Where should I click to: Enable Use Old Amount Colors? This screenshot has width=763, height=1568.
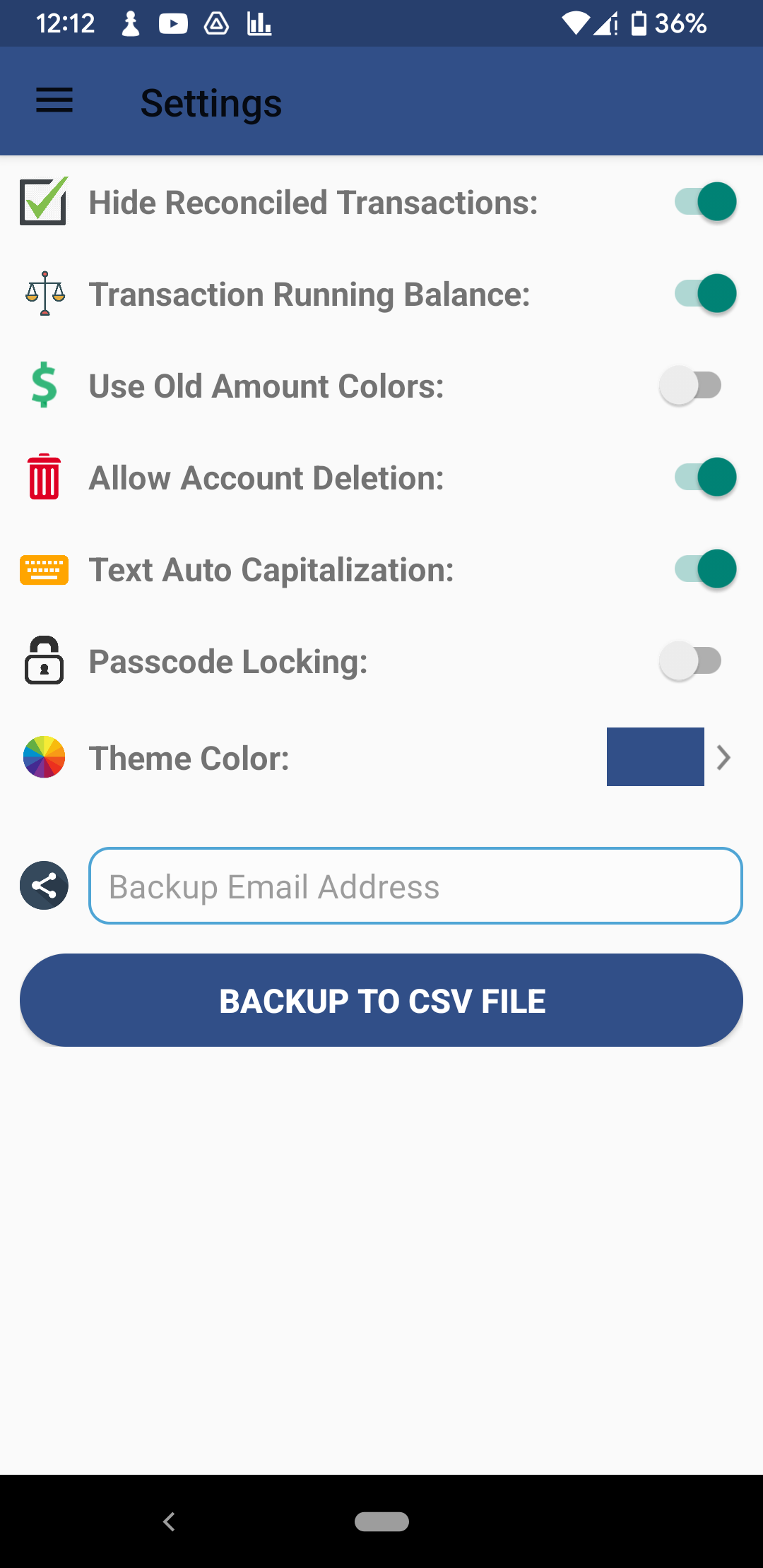pyautogui.click(x=690, y=386)
